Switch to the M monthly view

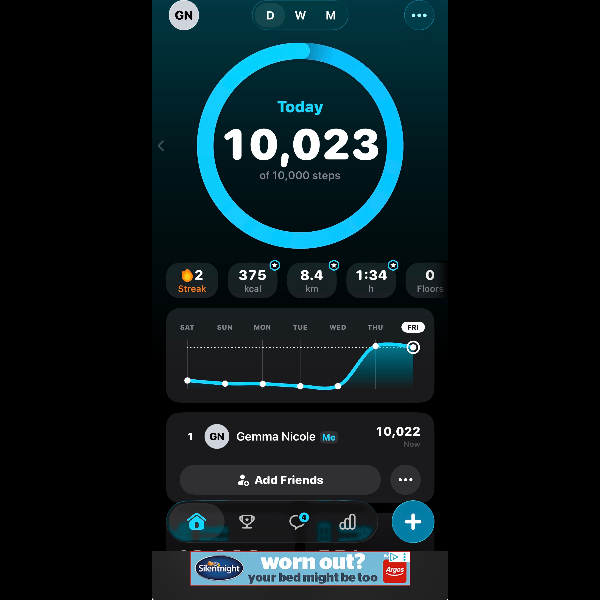330,15
